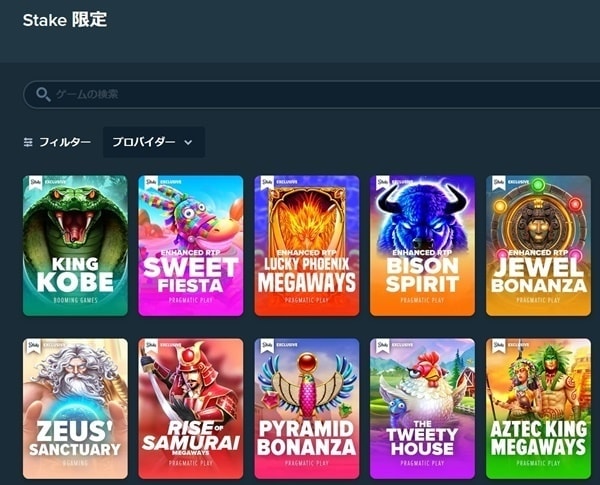Open the King Kobe game
The height and width of the screenshot is (485, 600).
(75, 245)
